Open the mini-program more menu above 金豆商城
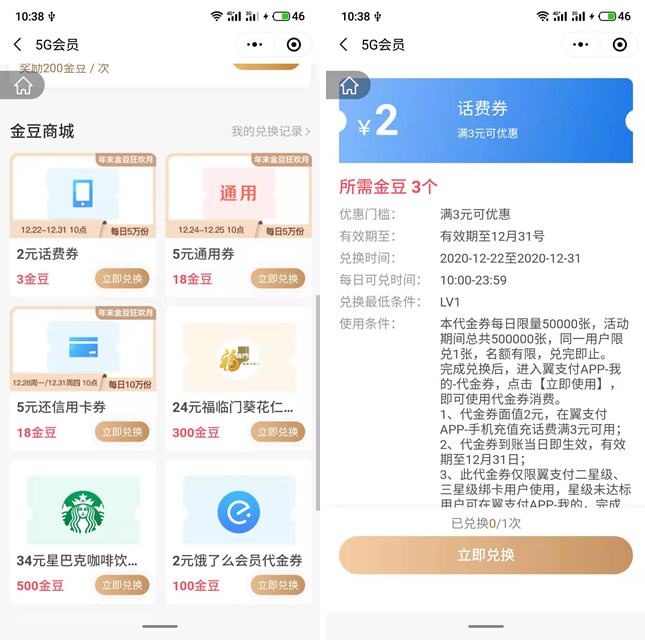The height and width of the screenshot is (640, 645). pyautogui.click(x=255, y=45)
